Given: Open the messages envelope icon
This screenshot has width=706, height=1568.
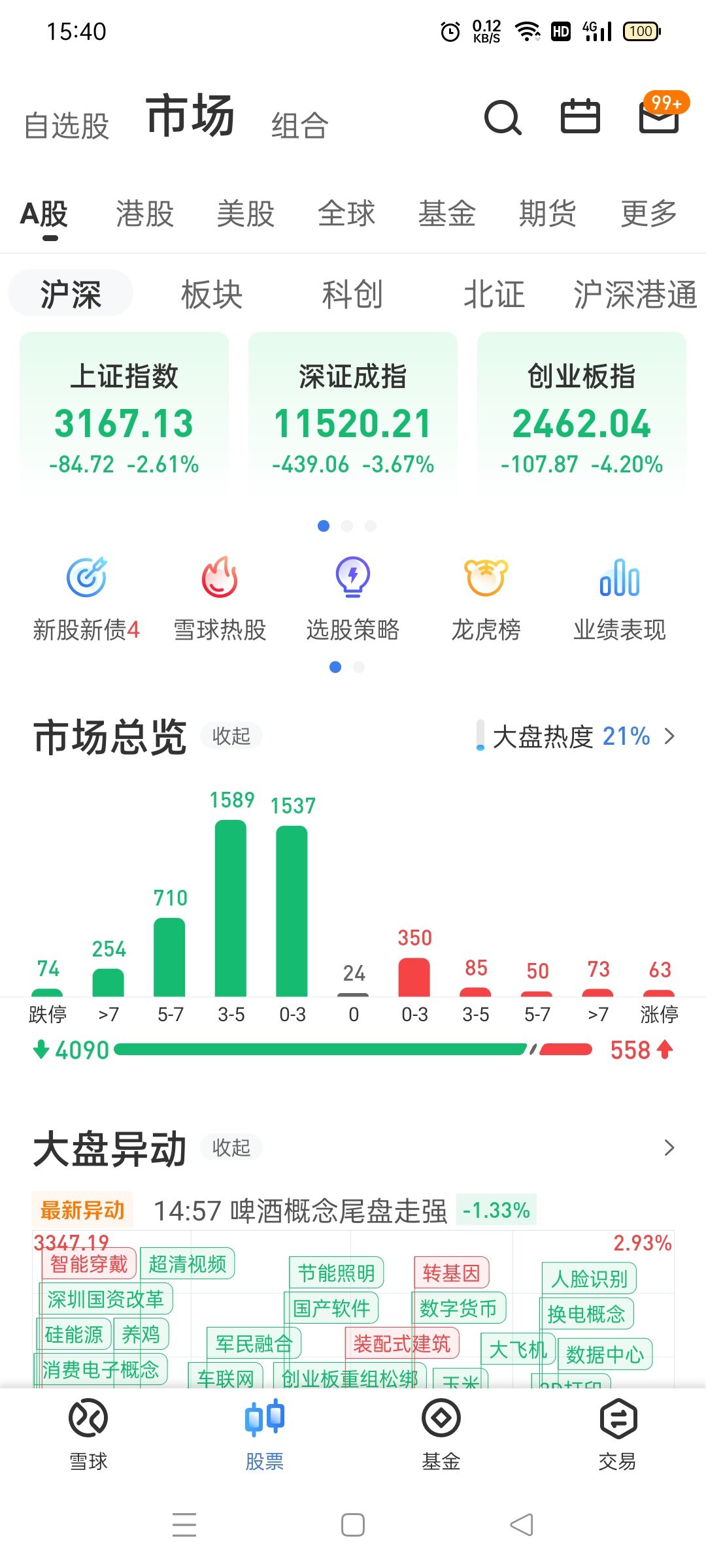Looking at the screenshot, I should point(659,117).
